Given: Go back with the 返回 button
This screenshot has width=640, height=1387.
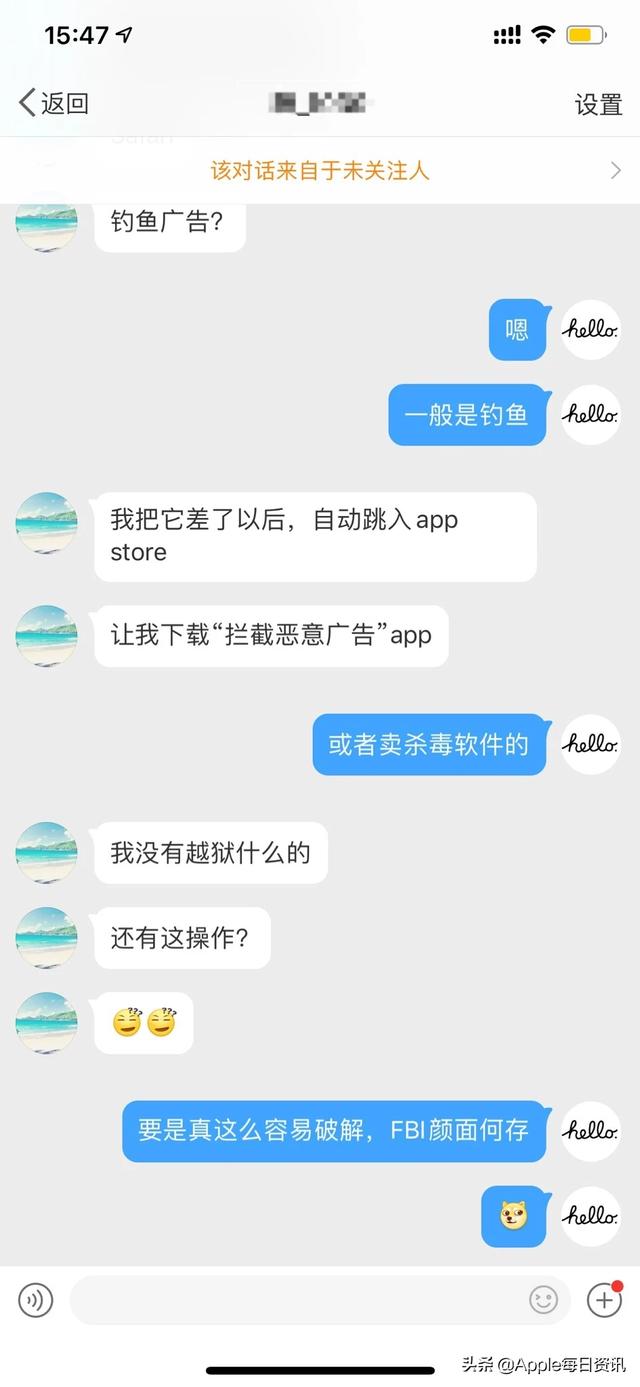Looking at the screenshot, I should coord(54,102).
